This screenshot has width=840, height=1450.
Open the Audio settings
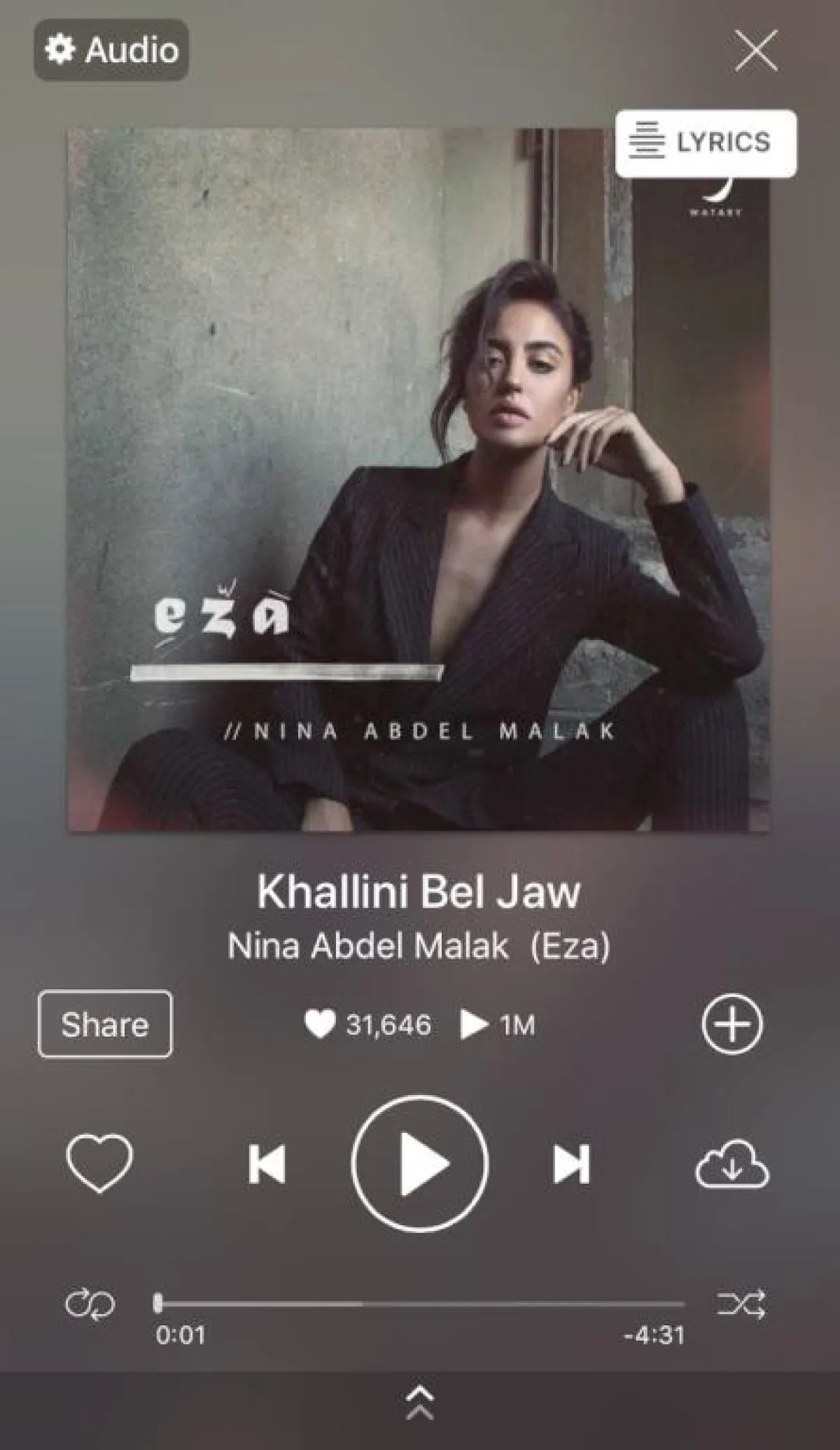coord(111,50)
